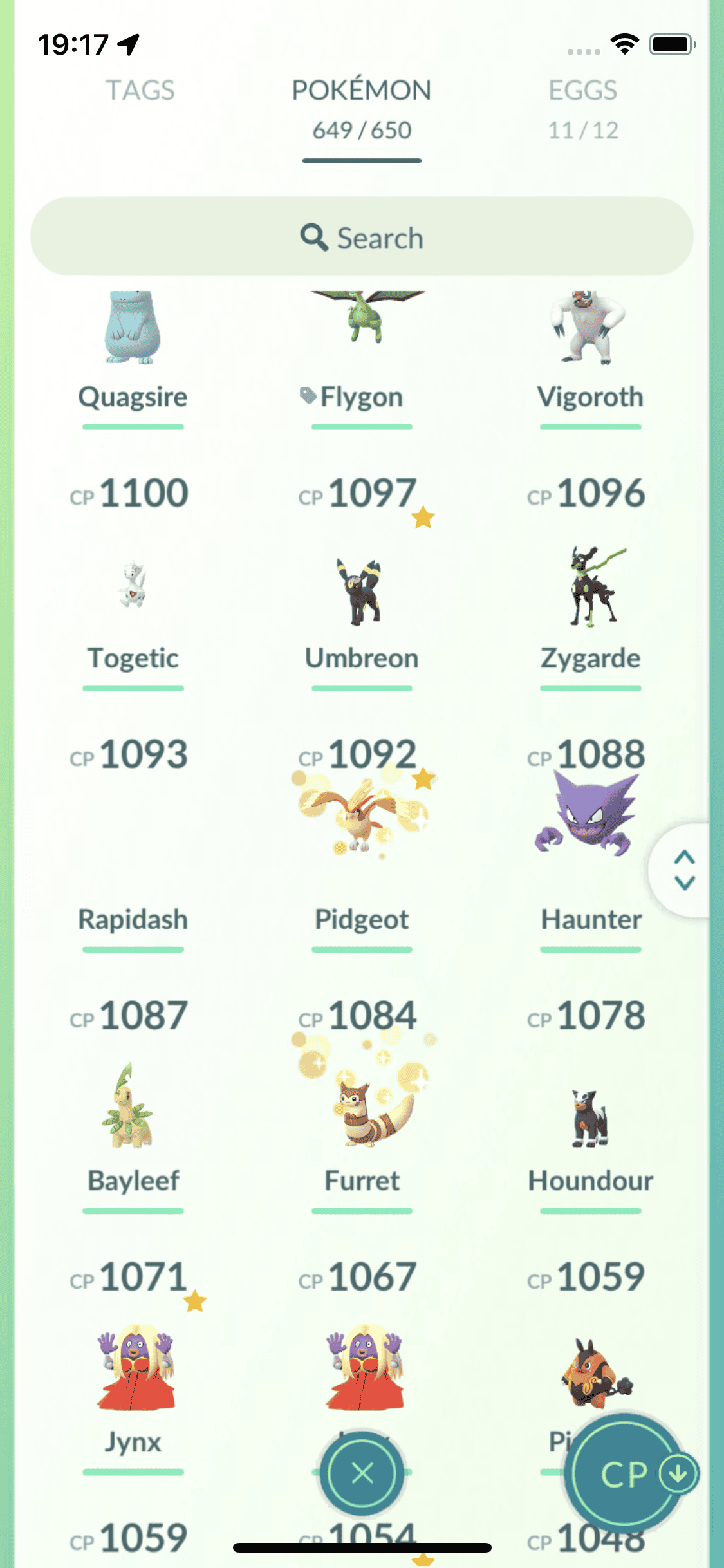Close the Pokémon list with the X button
The width and height of the screenshot is (724, 1568).
coord(363,1473)
